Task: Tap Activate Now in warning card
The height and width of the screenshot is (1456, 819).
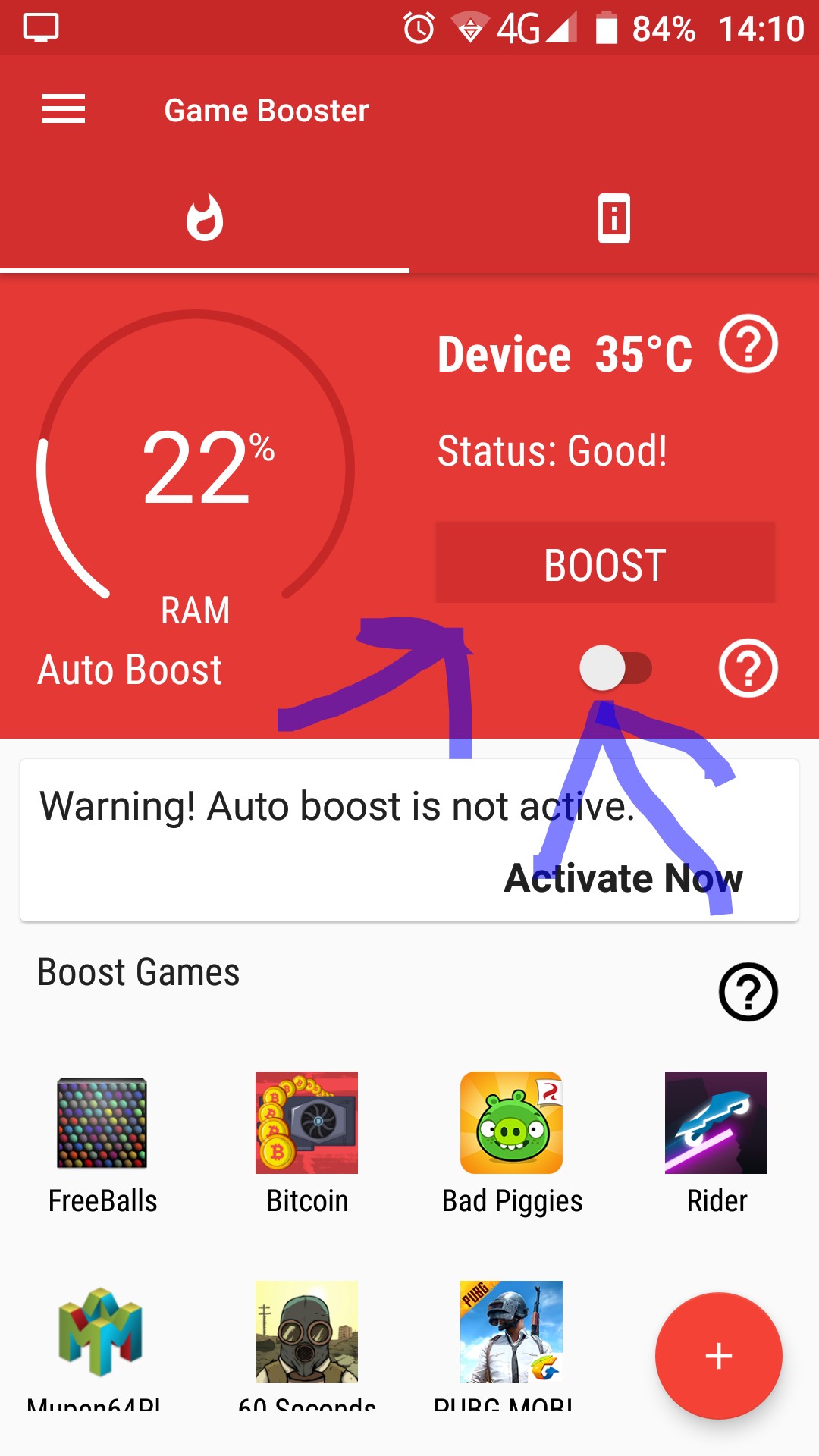Action: point(623,878)
